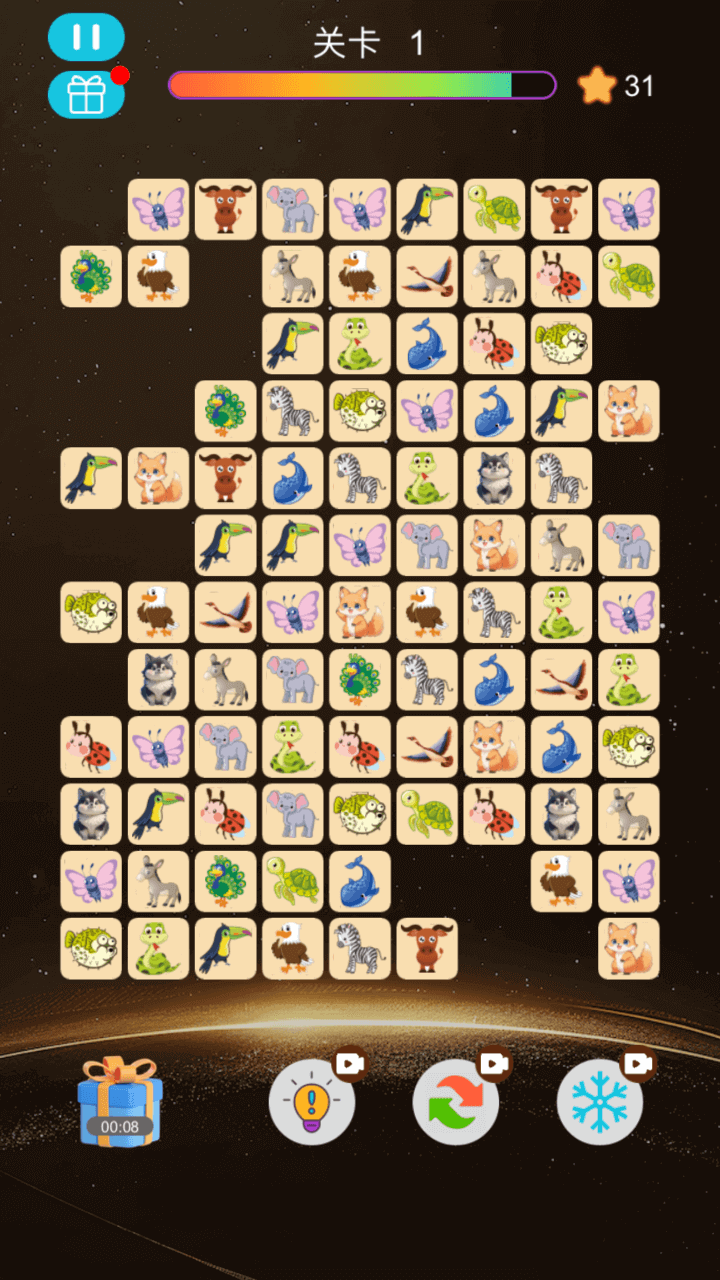Viewport: 720px width, 1280px height.
Task: Pause the game
Action: click(x=86, y=37)
